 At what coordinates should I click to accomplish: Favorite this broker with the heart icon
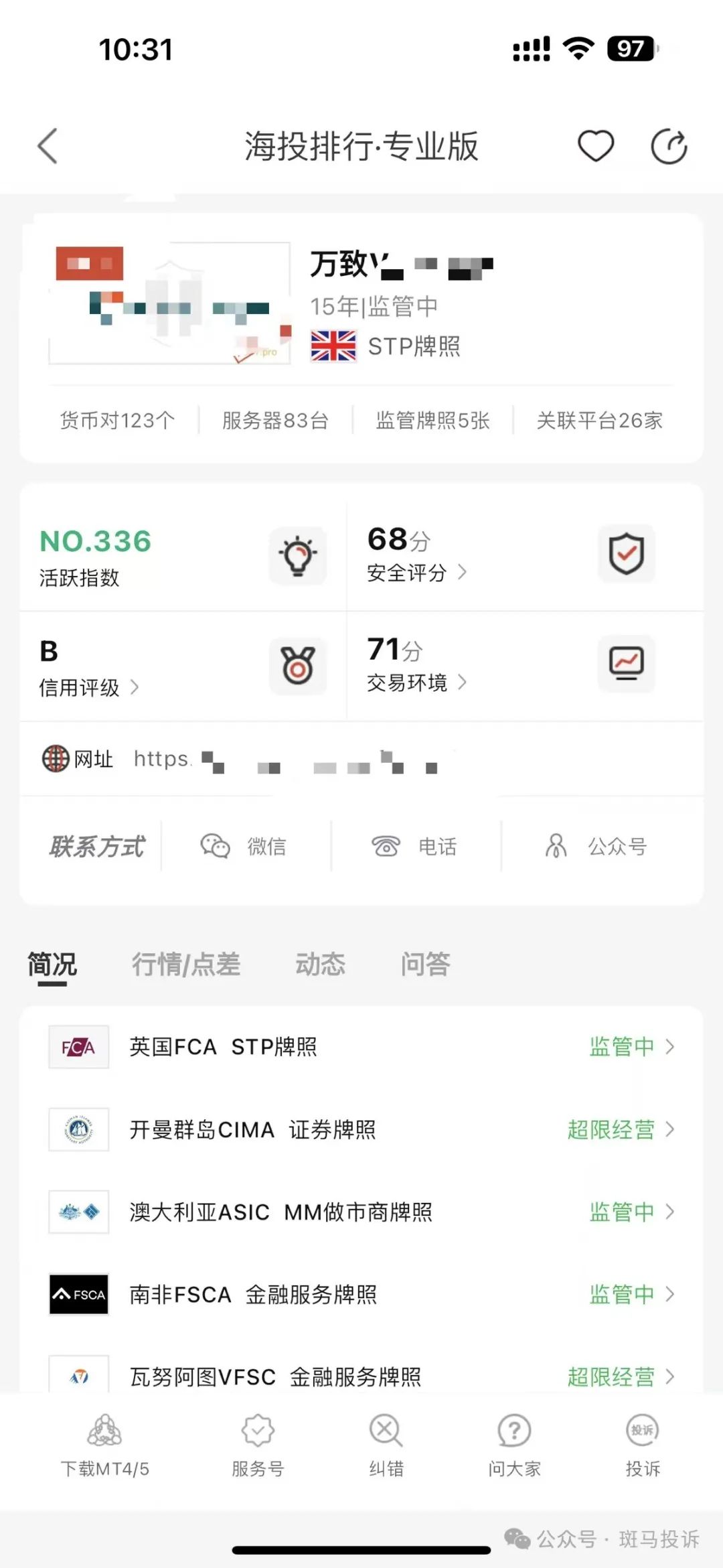pyautogui.click(x=595, y=146)
